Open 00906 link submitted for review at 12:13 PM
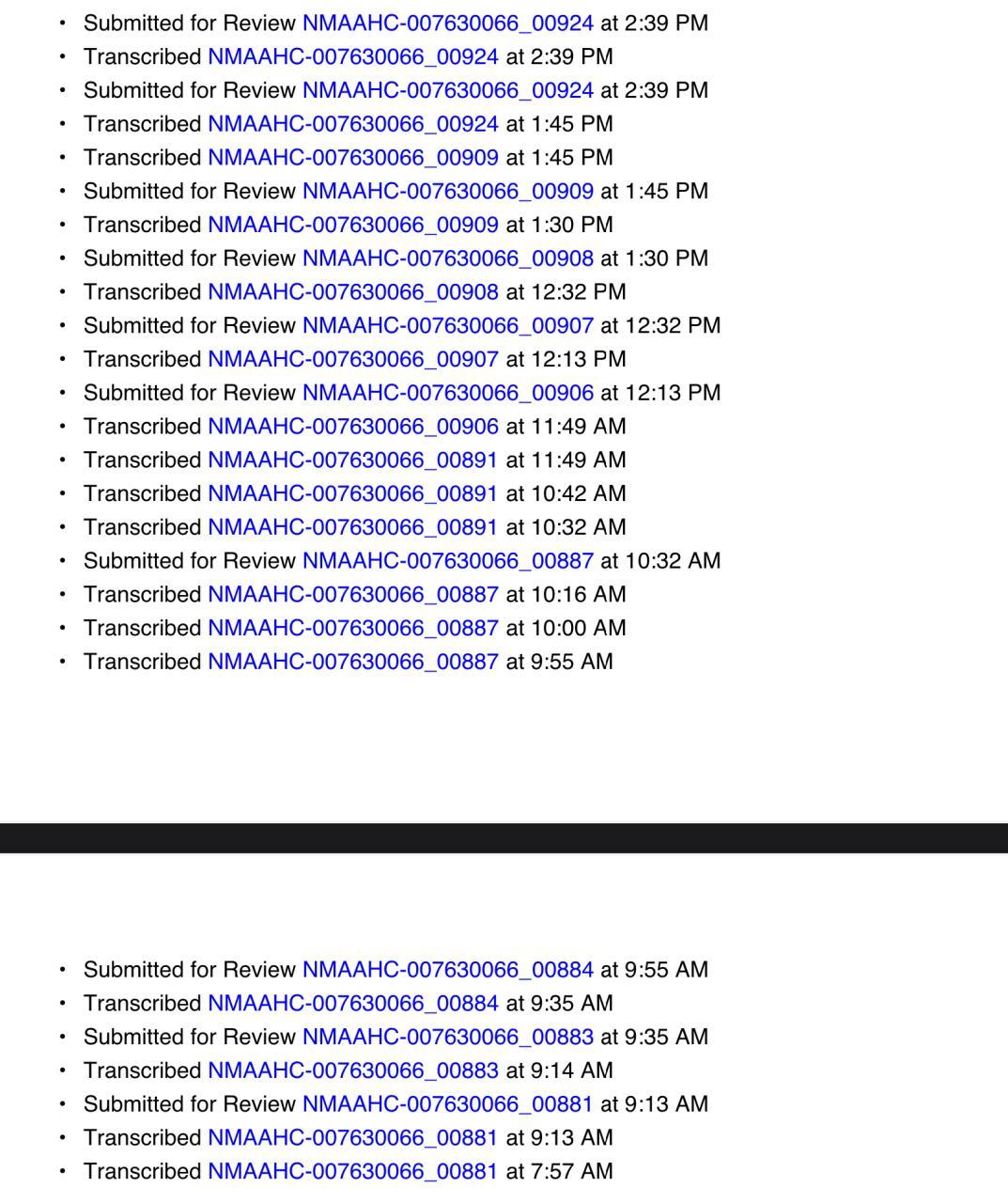This screenshot has height=1203, width=1008. [447, 393]
